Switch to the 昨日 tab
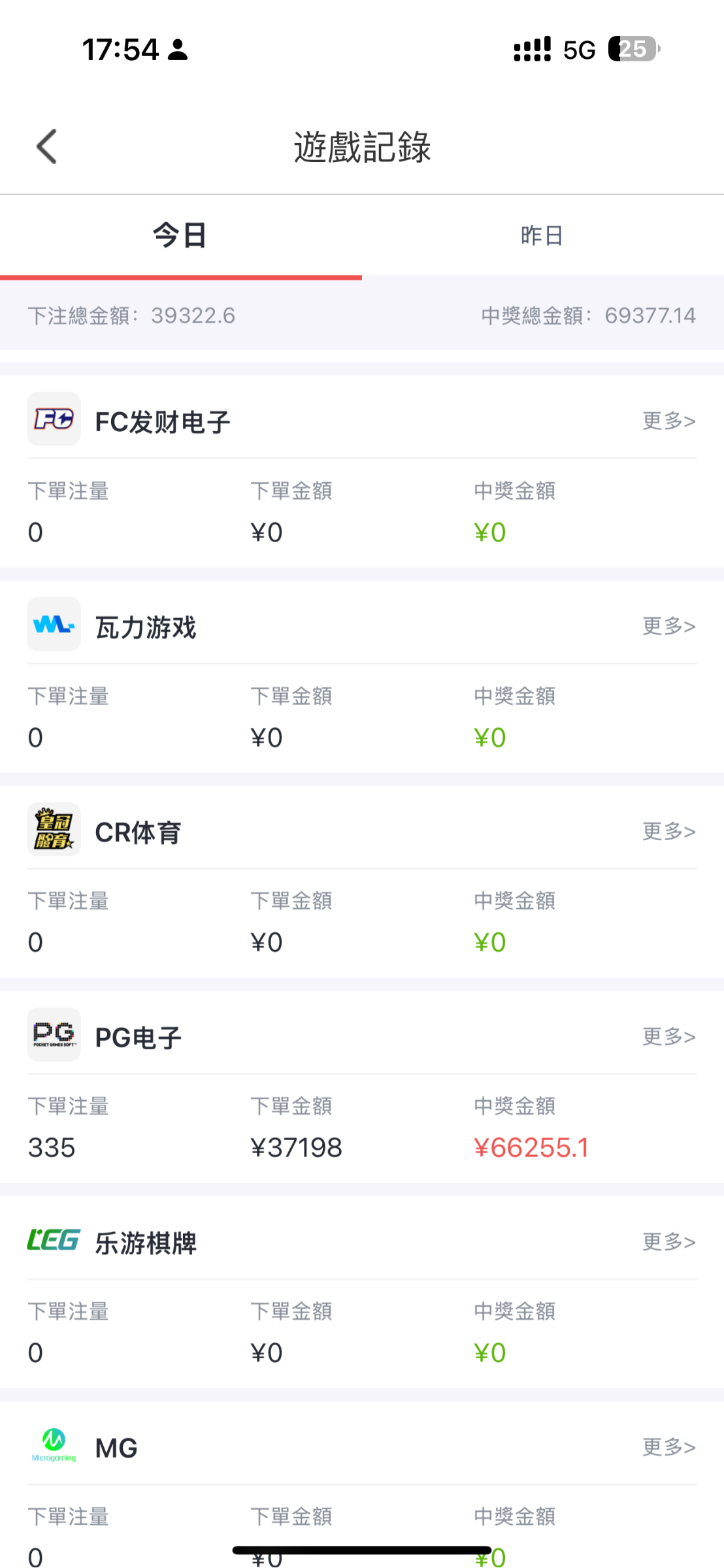Viewport: 724px width, 1568px height. [x=542, y=235]
